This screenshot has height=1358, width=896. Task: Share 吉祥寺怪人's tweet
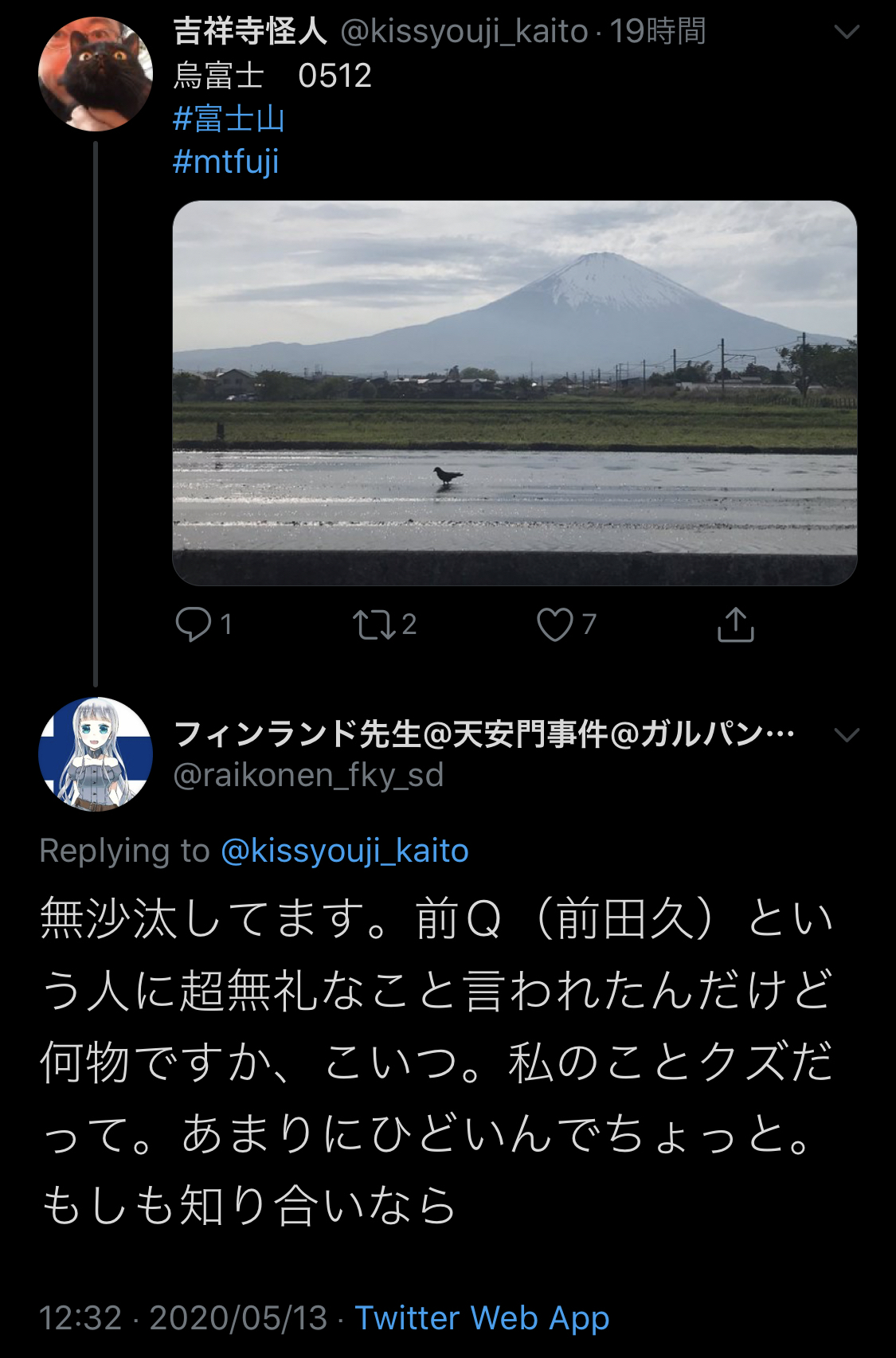click(x=735, y=624)
